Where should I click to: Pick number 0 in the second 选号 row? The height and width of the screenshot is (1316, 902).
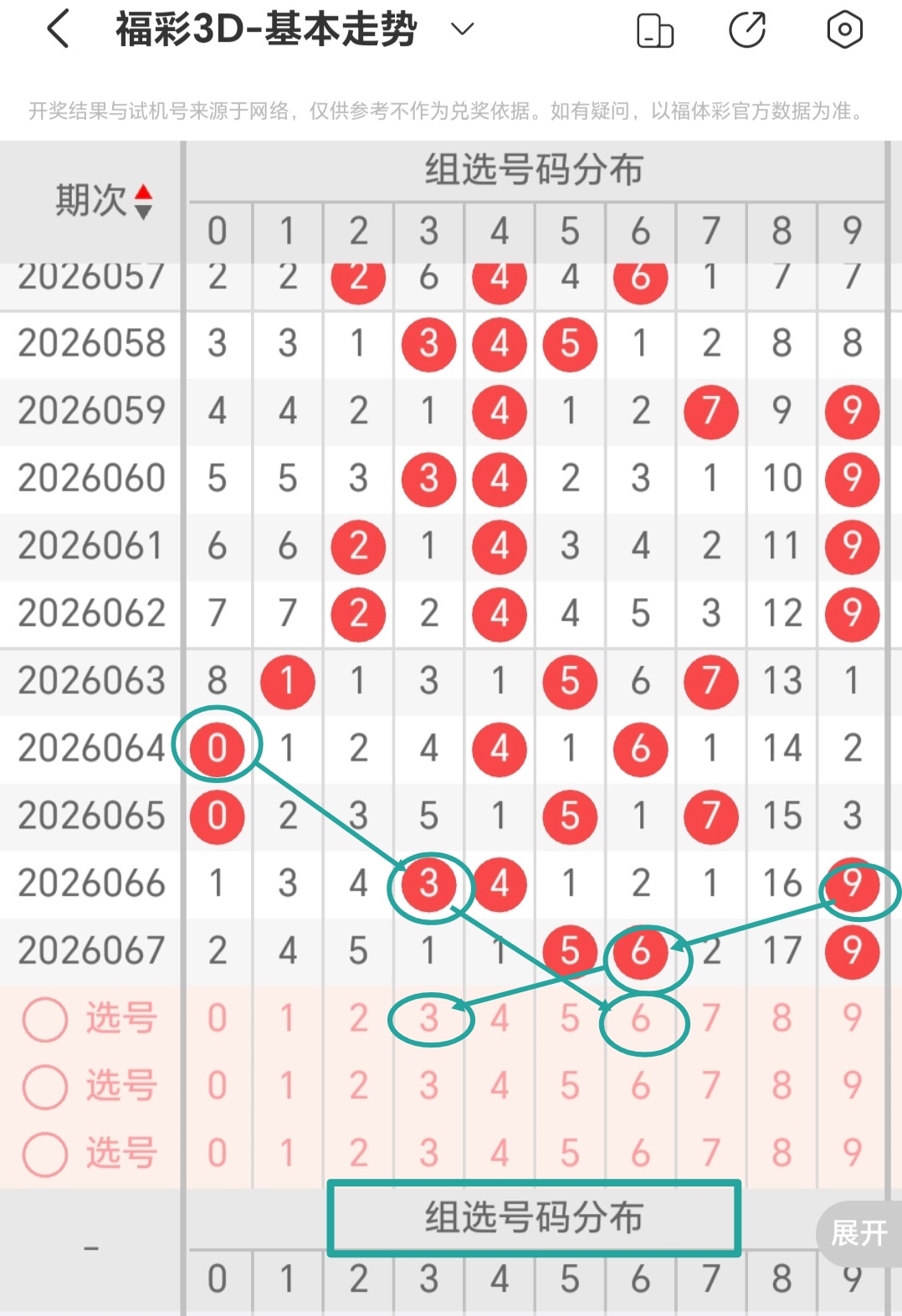[217, 1086]
